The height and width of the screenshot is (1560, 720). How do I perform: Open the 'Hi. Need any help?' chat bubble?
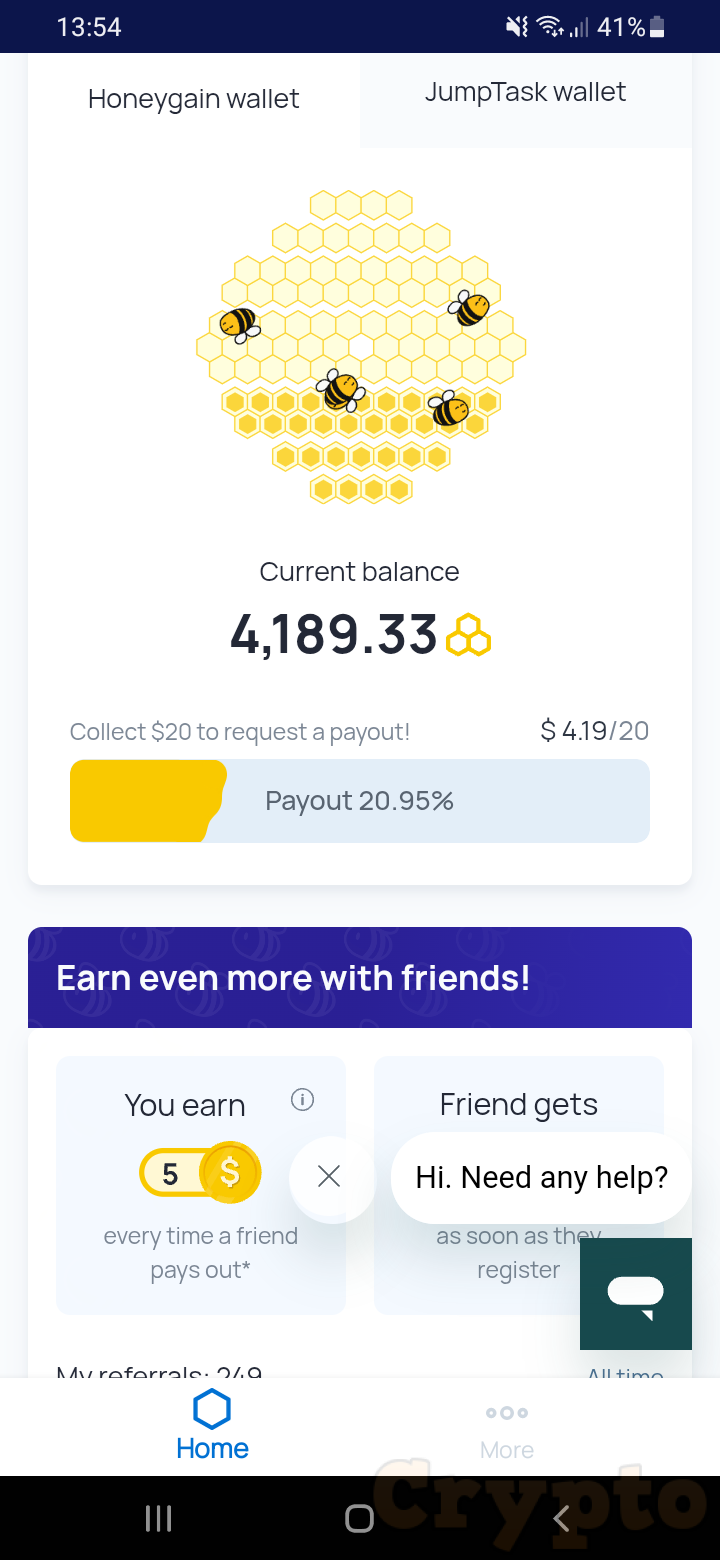click(x=541, y=1177)
